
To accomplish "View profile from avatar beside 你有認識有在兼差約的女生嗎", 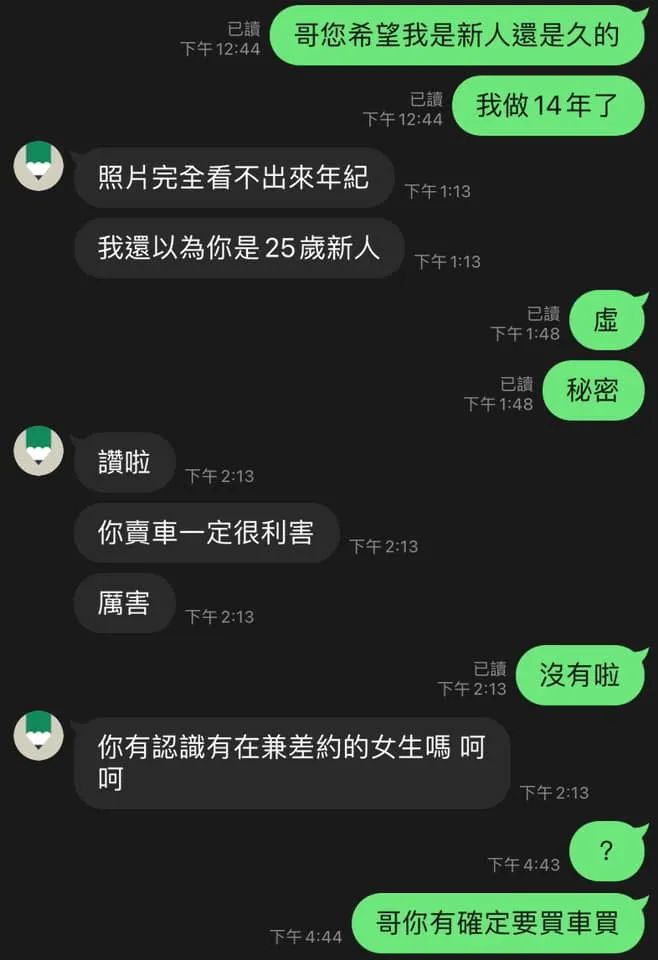I will coord(38,735).
